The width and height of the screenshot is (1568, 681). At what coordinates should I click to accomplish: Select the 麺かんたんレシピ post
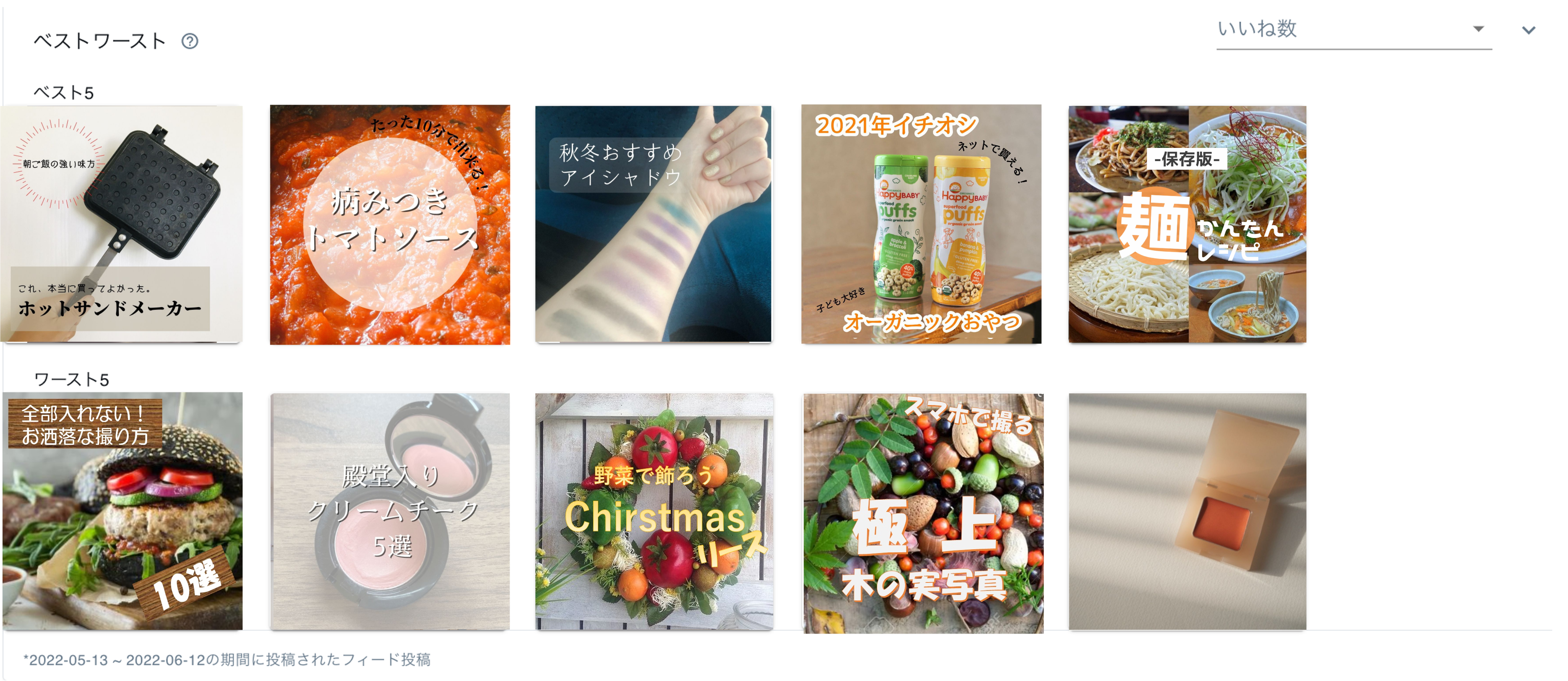coord(1187,224)
